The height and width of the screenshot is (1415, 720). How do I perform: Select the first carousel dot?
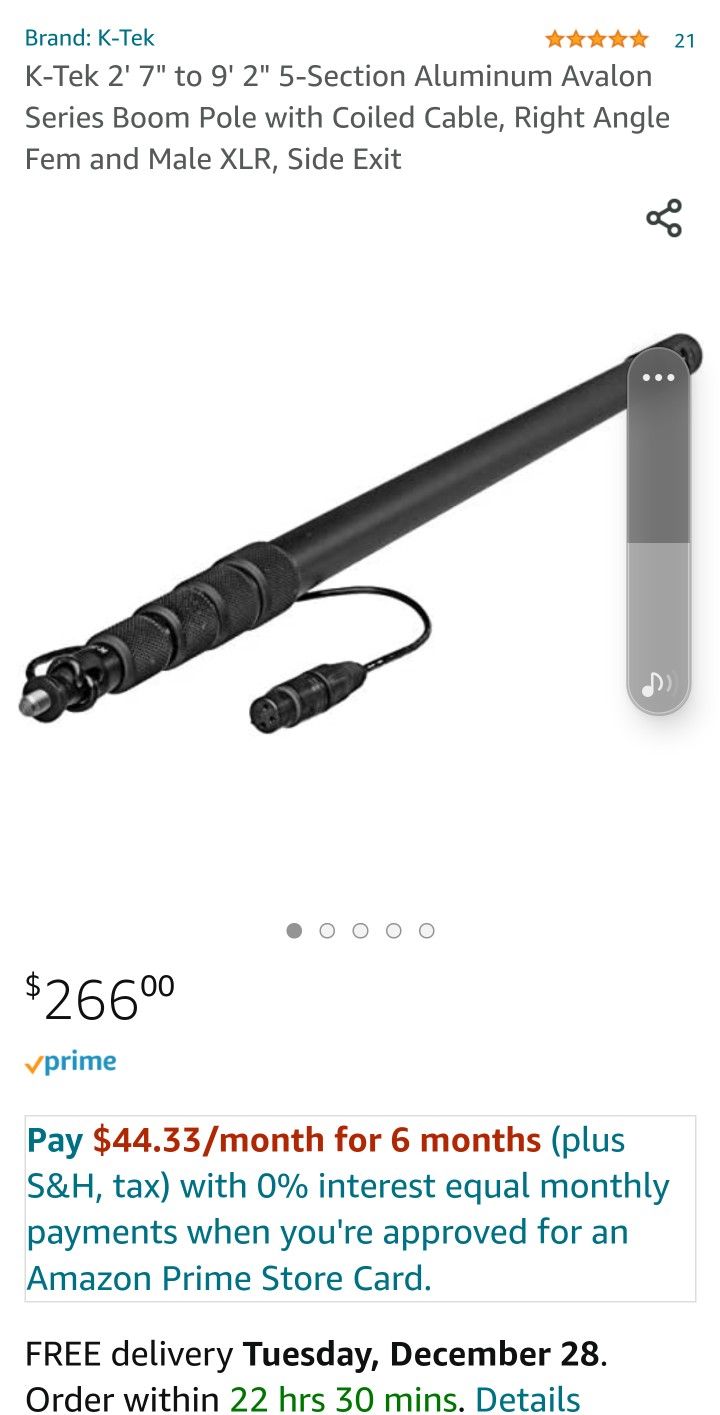click(294, 930)
